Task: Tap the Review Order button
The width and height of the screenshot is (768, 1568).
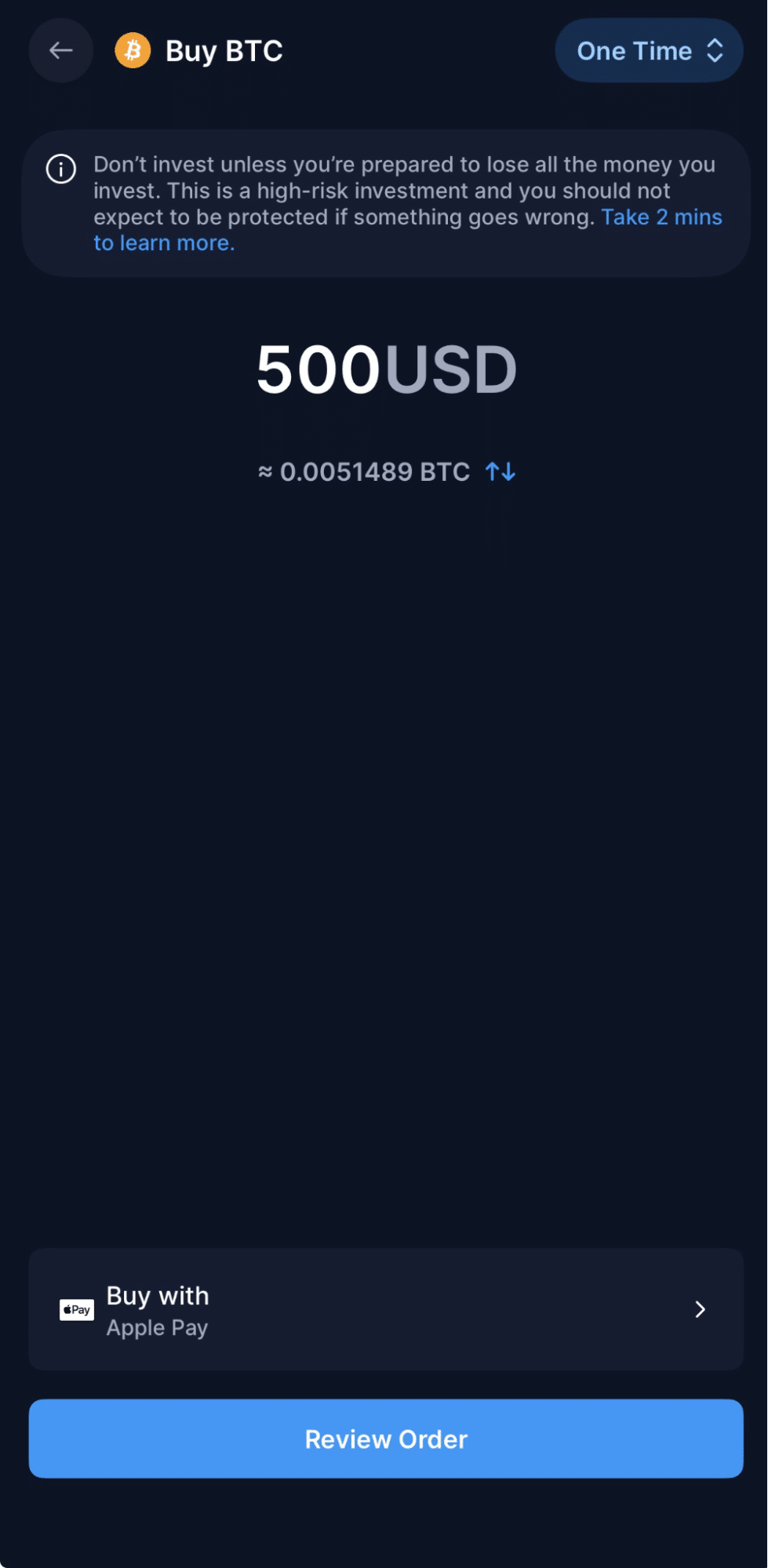Action: click(x=385, y=1439)
